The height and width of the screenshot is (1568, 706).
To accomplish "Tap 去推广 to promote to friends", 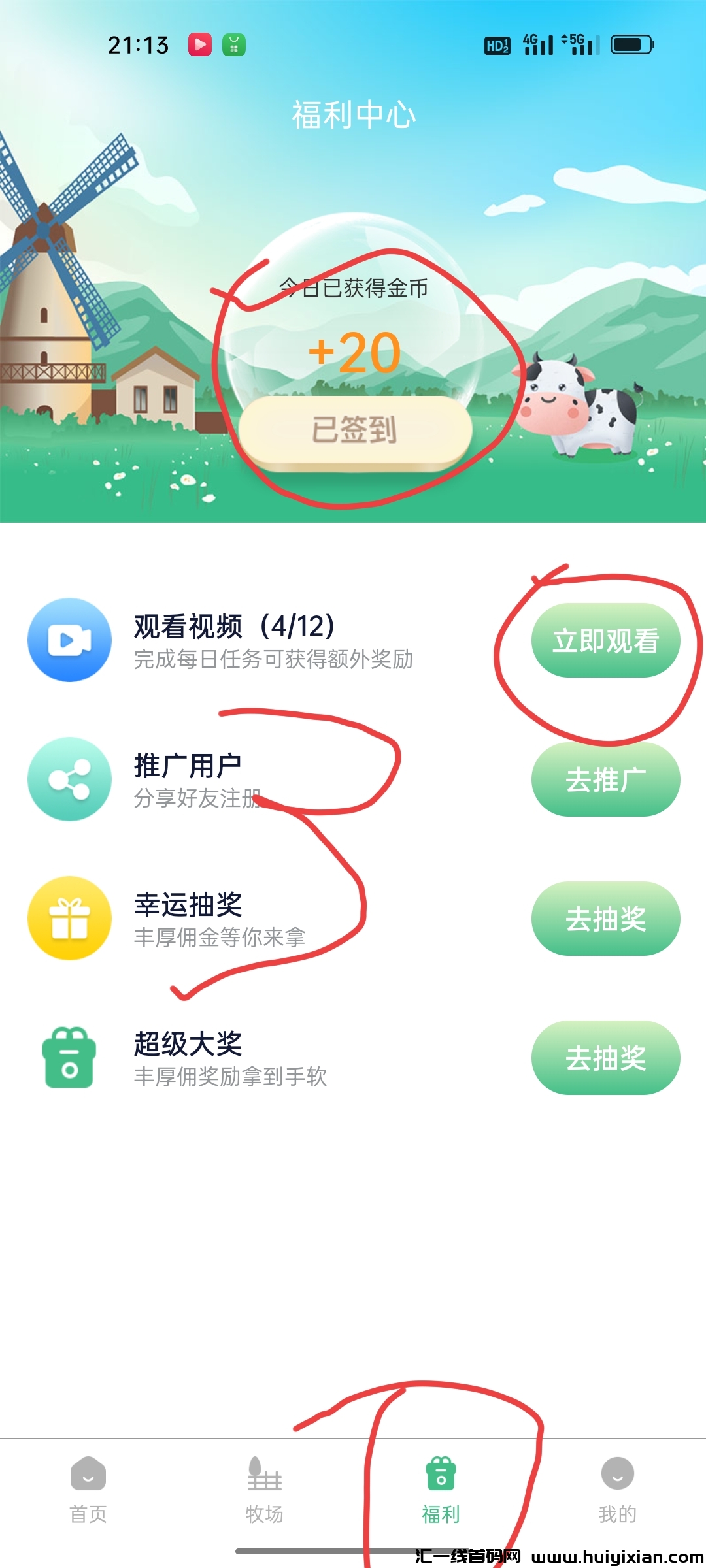I will (605, 779).
